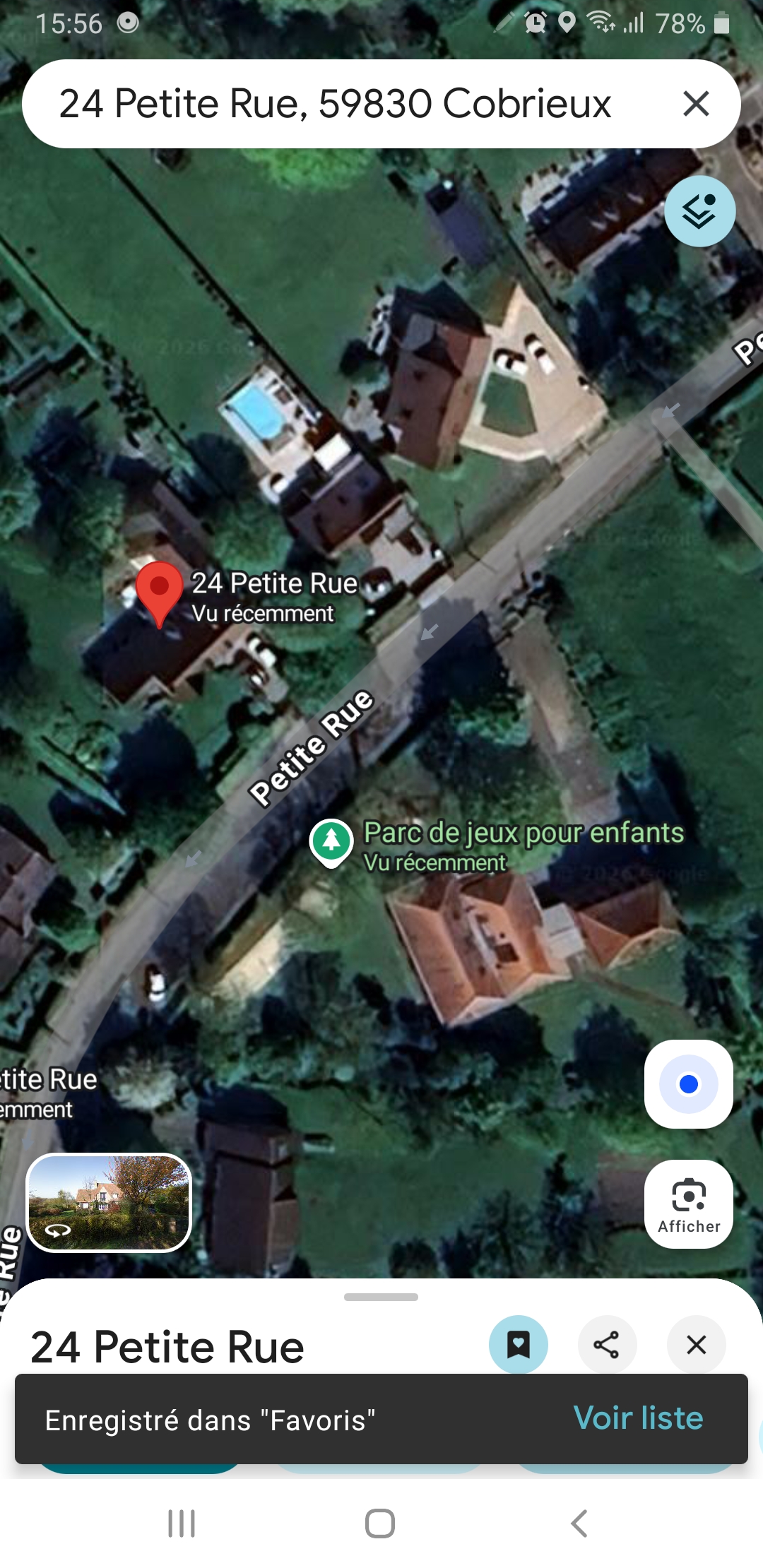The image size is (763, 1568).
Task: Center the map on my location
Action: [x=688, y=1083]
